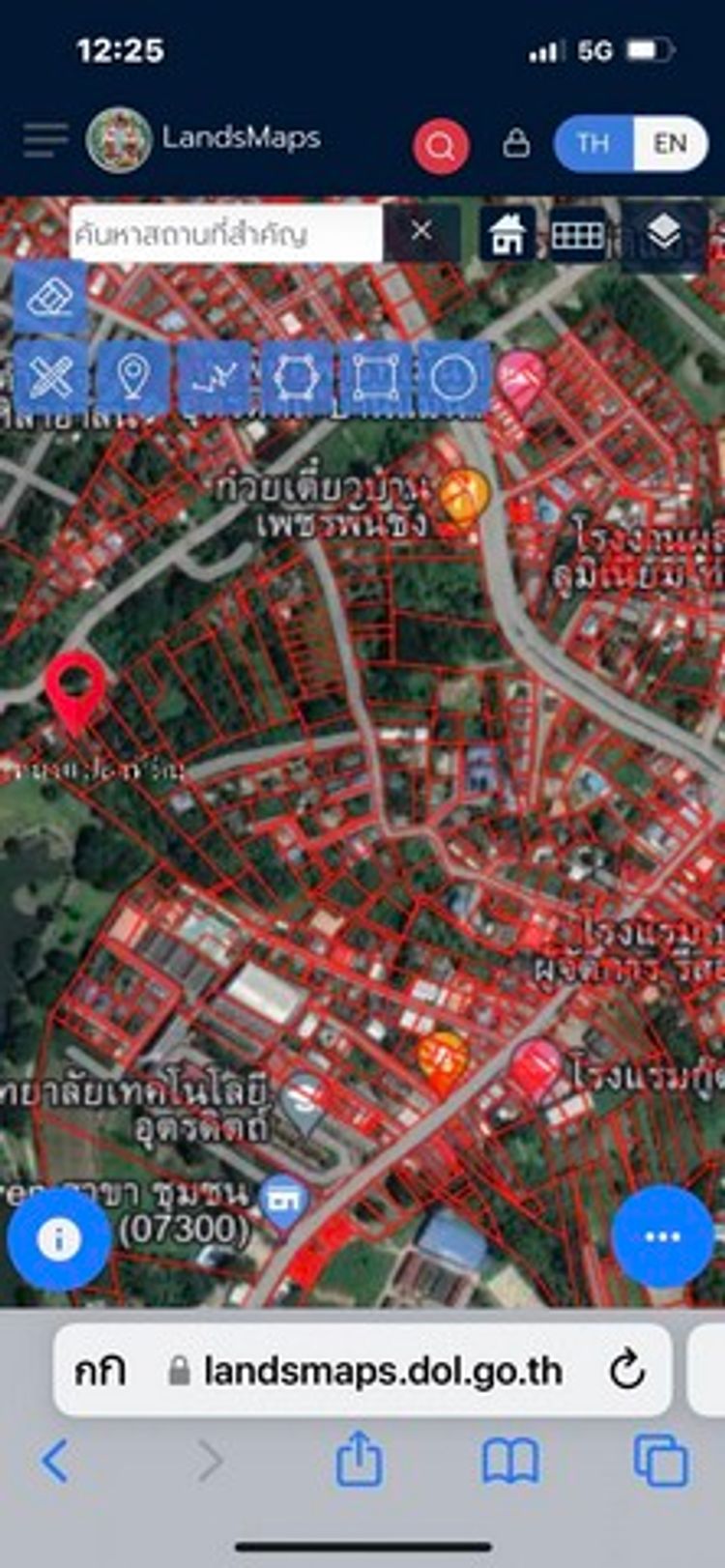Open the map layers selector

coord(663,233)
